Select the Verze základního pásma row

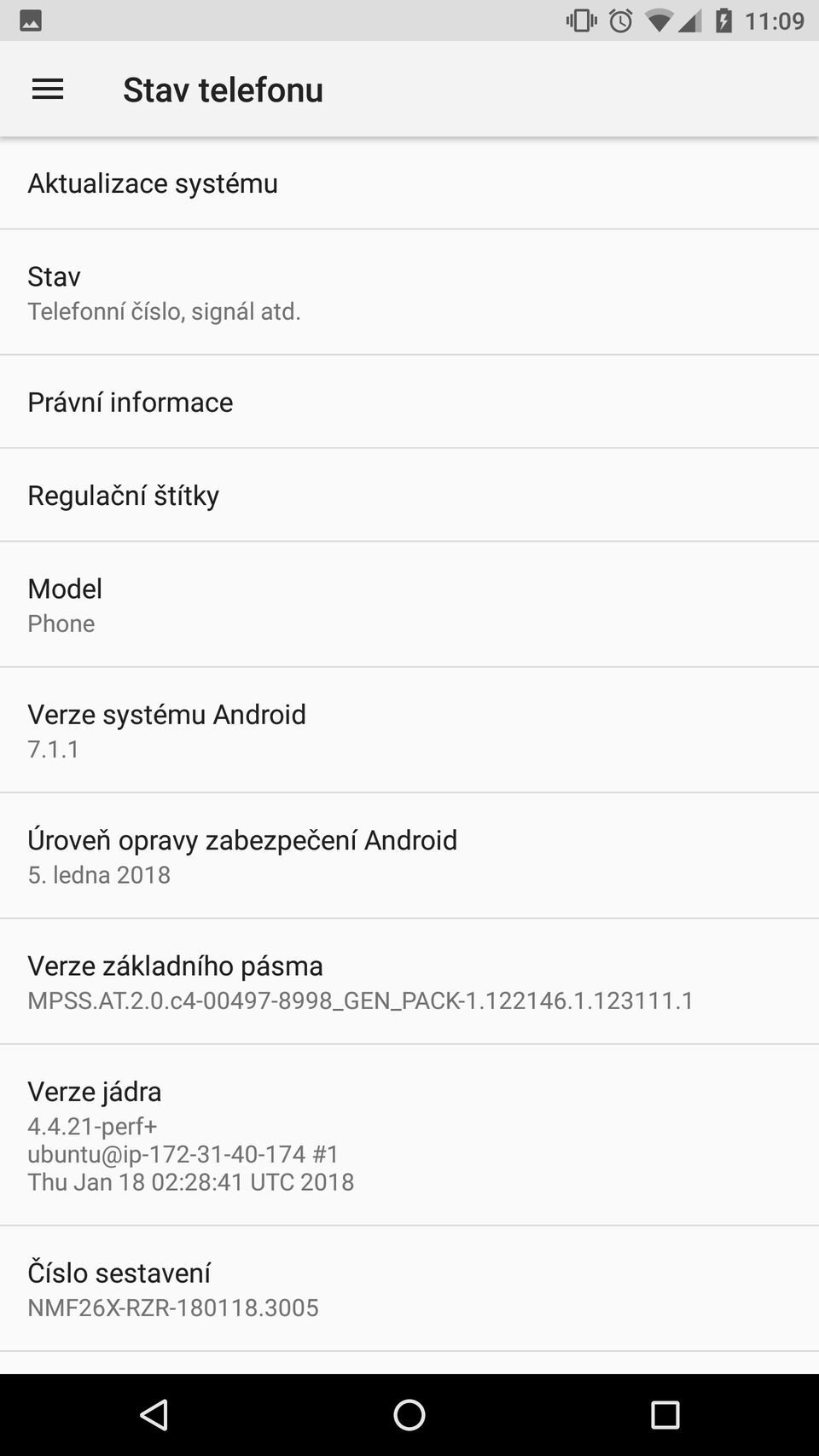pos(409,981)
